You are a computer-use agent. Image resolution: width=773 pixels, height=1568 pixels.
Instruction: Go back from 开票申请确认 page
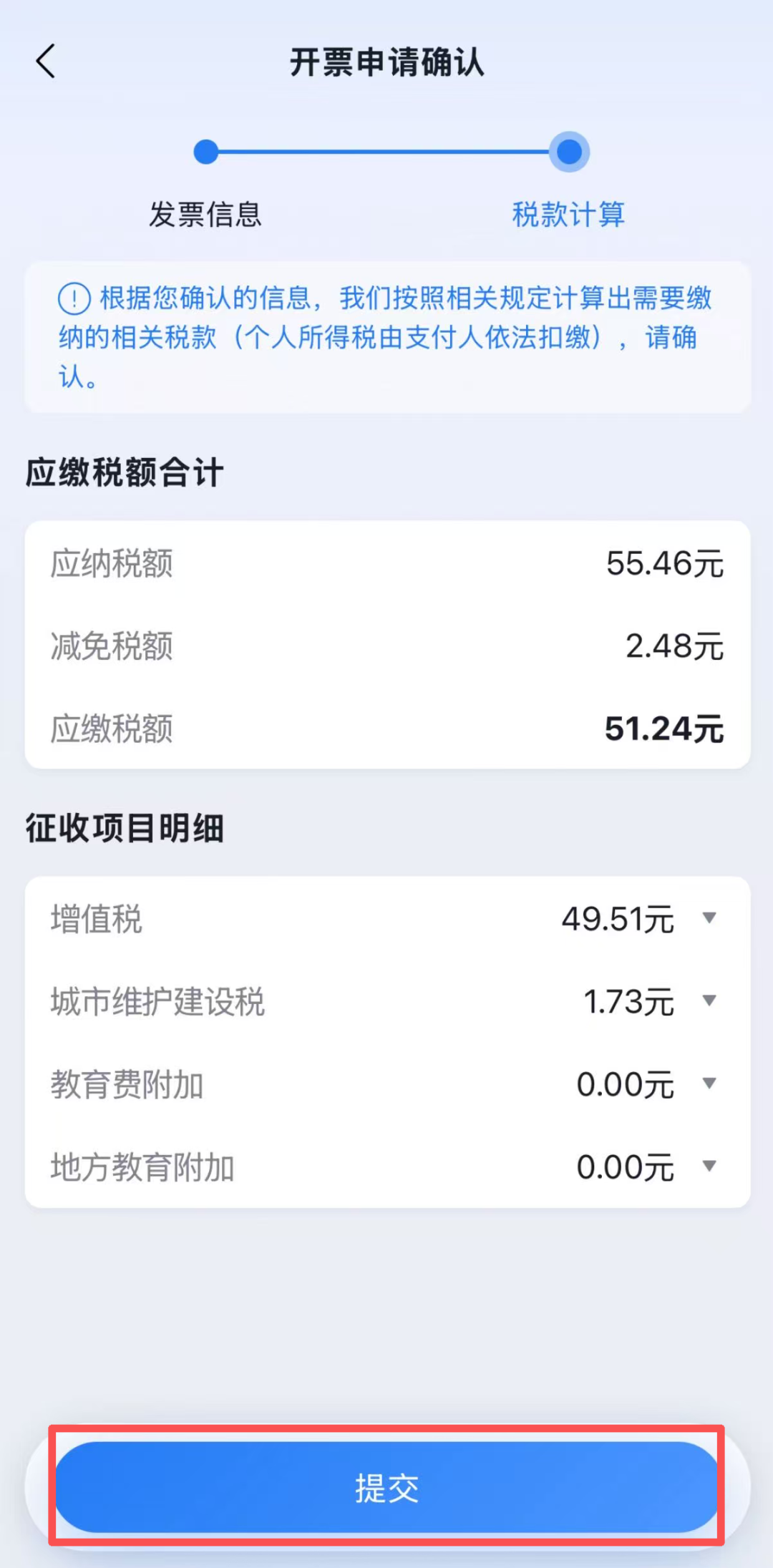[46, 62]
